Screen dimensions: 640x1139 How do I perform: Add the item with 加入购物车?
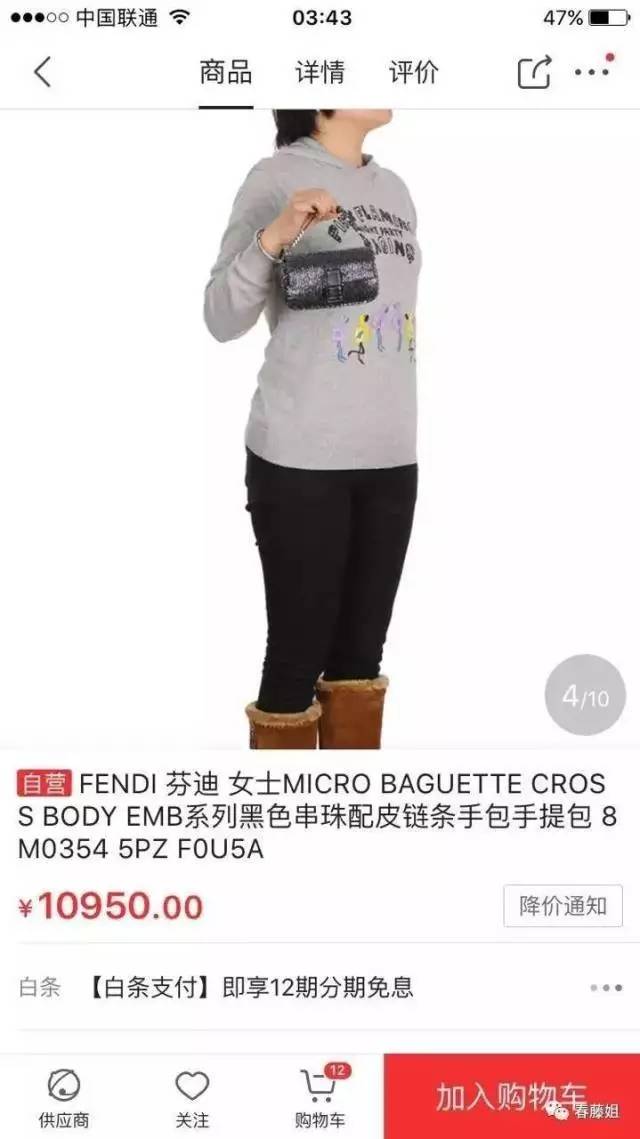pyautogui.click(x=511, y=1096)
